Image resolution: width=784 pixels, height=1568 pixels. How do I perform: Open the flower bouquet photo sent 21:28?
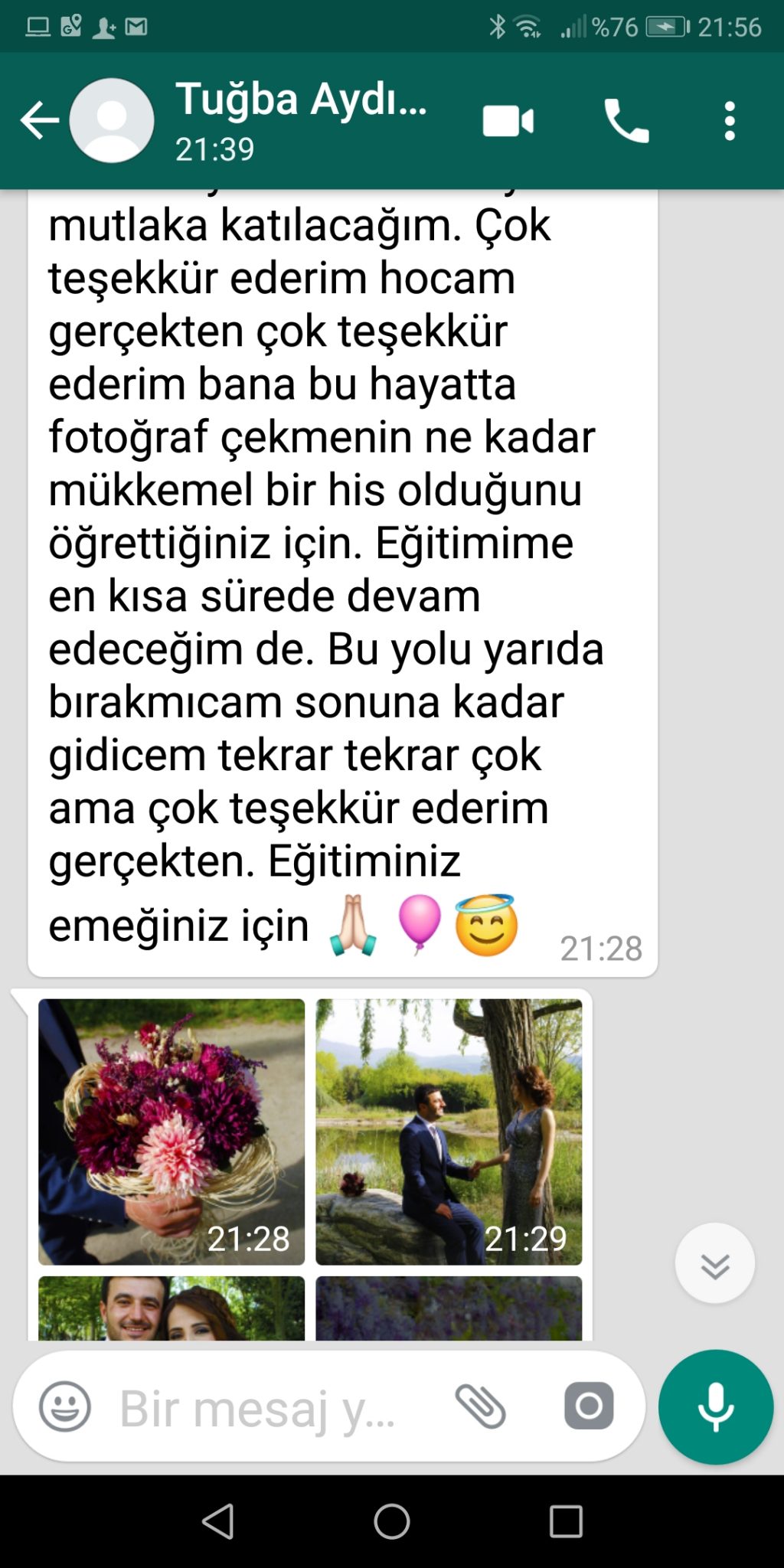click(171, 1132)
